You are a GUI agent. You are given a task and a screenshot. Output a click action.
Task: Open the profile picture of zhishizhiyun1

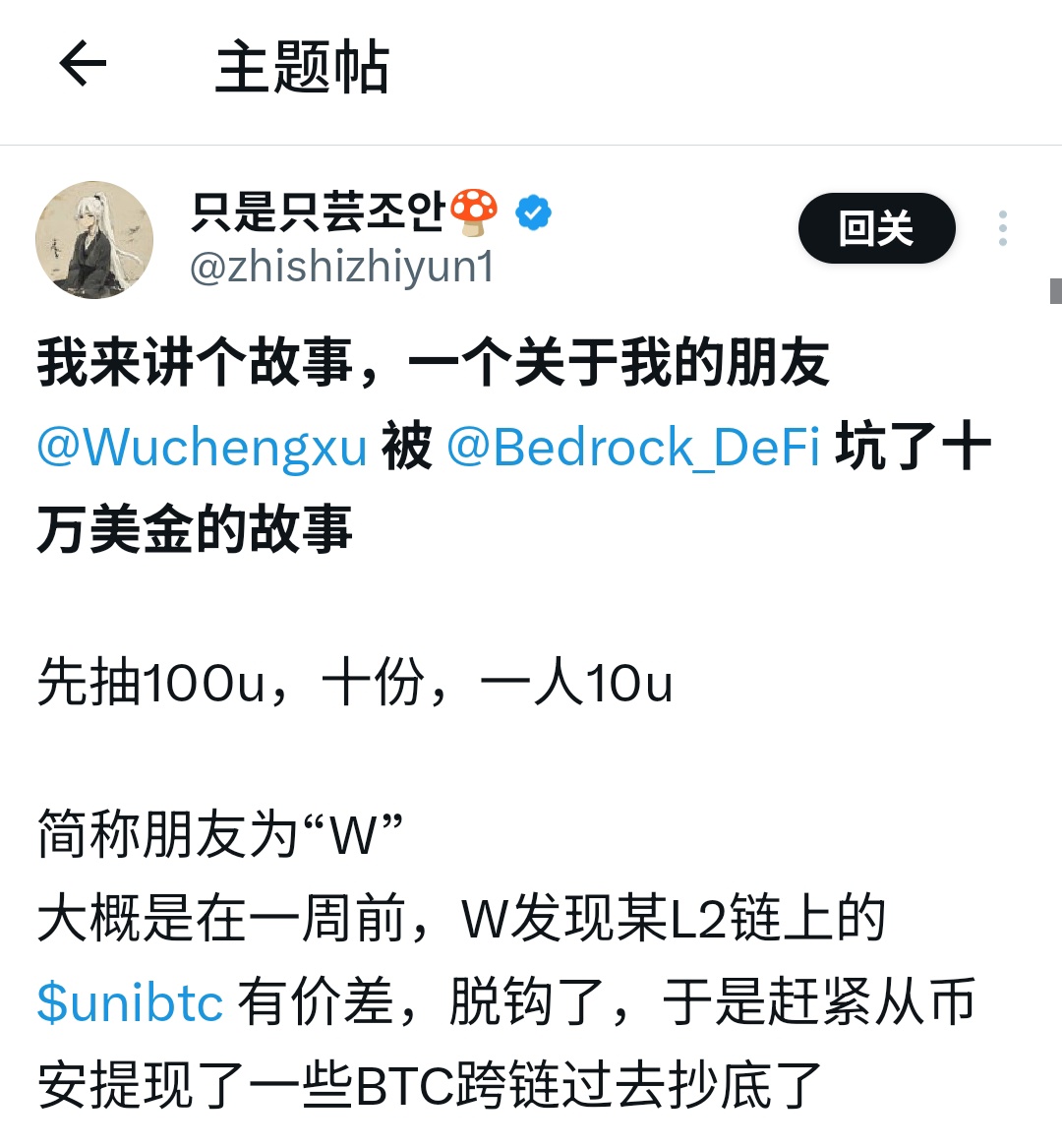click(94, 239)
